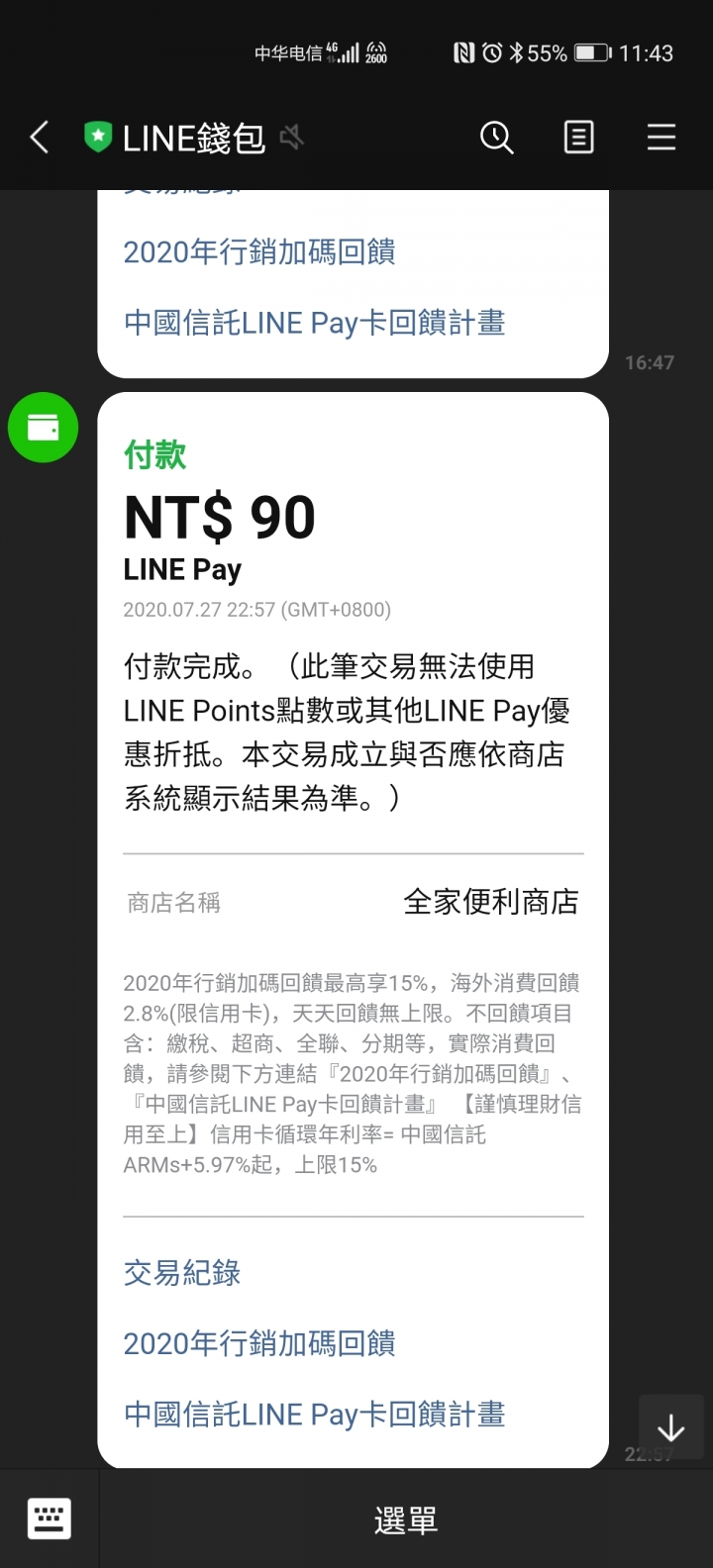Open 中國信託LINE Pay卡回饋計畫 link in the NT$ 90 payment card

(x=315, y=1414)
